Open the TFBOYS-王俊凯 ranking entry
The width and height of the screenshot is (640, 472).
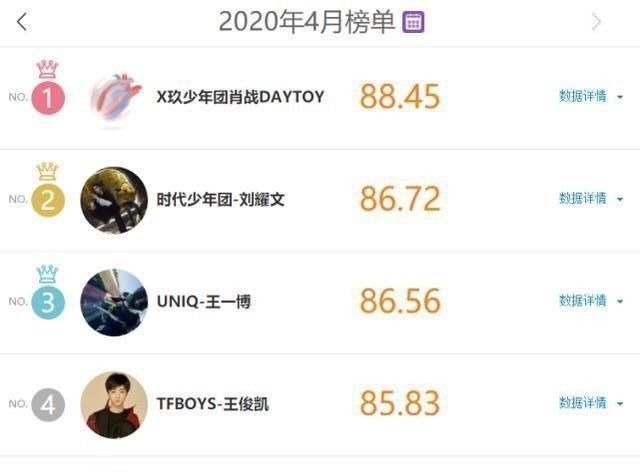[x=212, y=404]
